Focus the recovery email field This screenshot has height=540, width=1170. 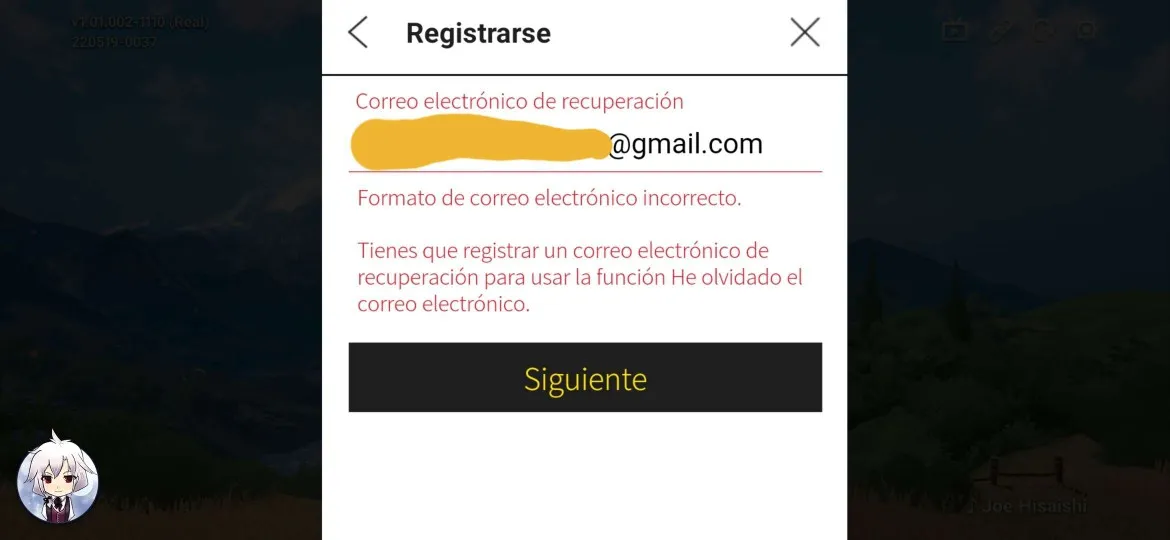[585, 145]
